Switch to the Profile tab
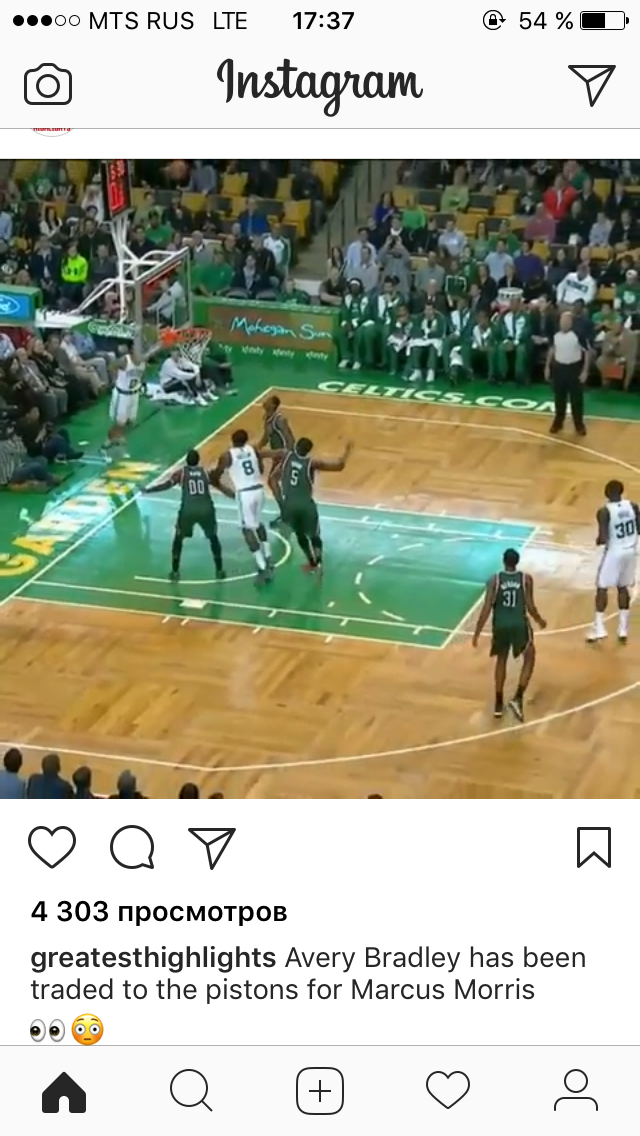The width and height of the screenshot is (640, 1136). tap(575, 1091)
